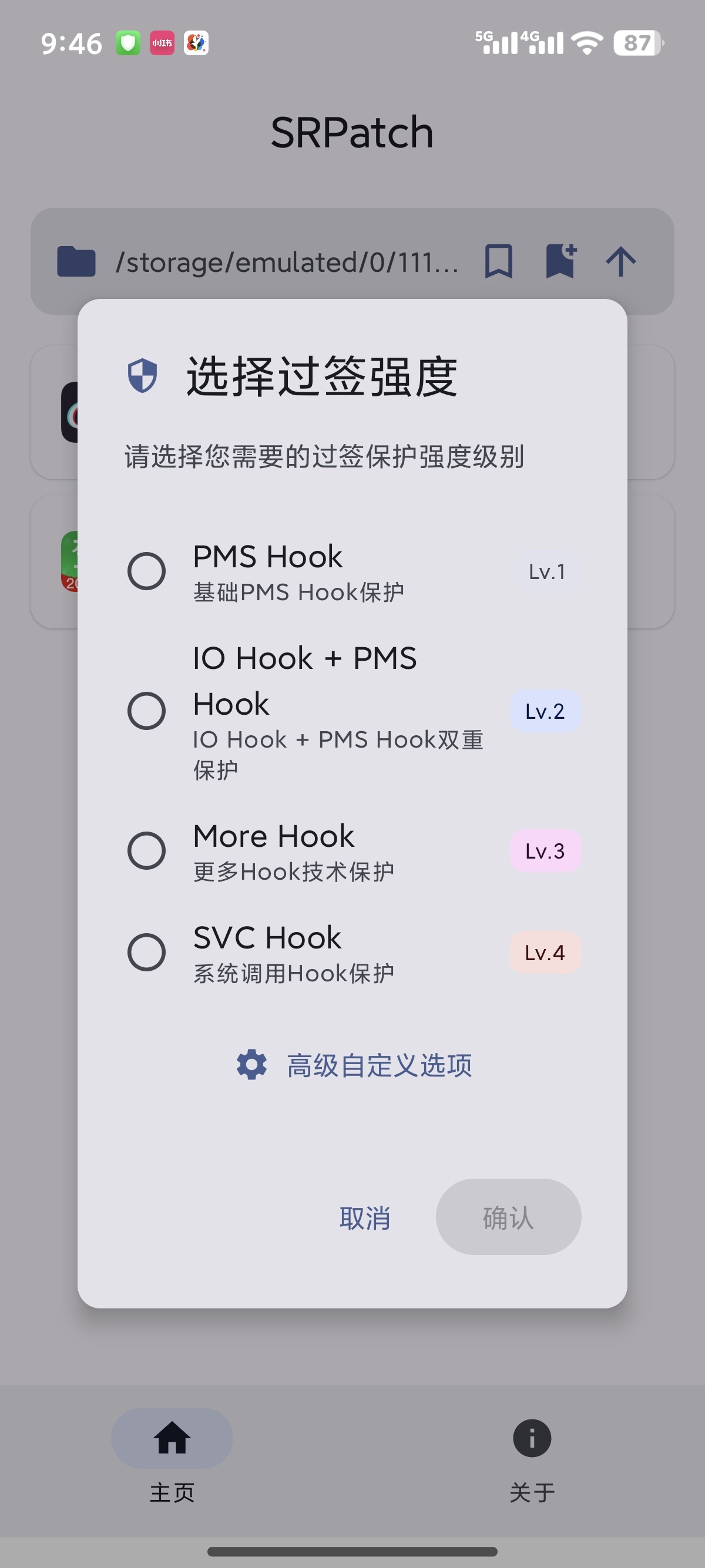
Task: Select the PMS Hook Lv.1 option
Action: [x=147, y=571]
